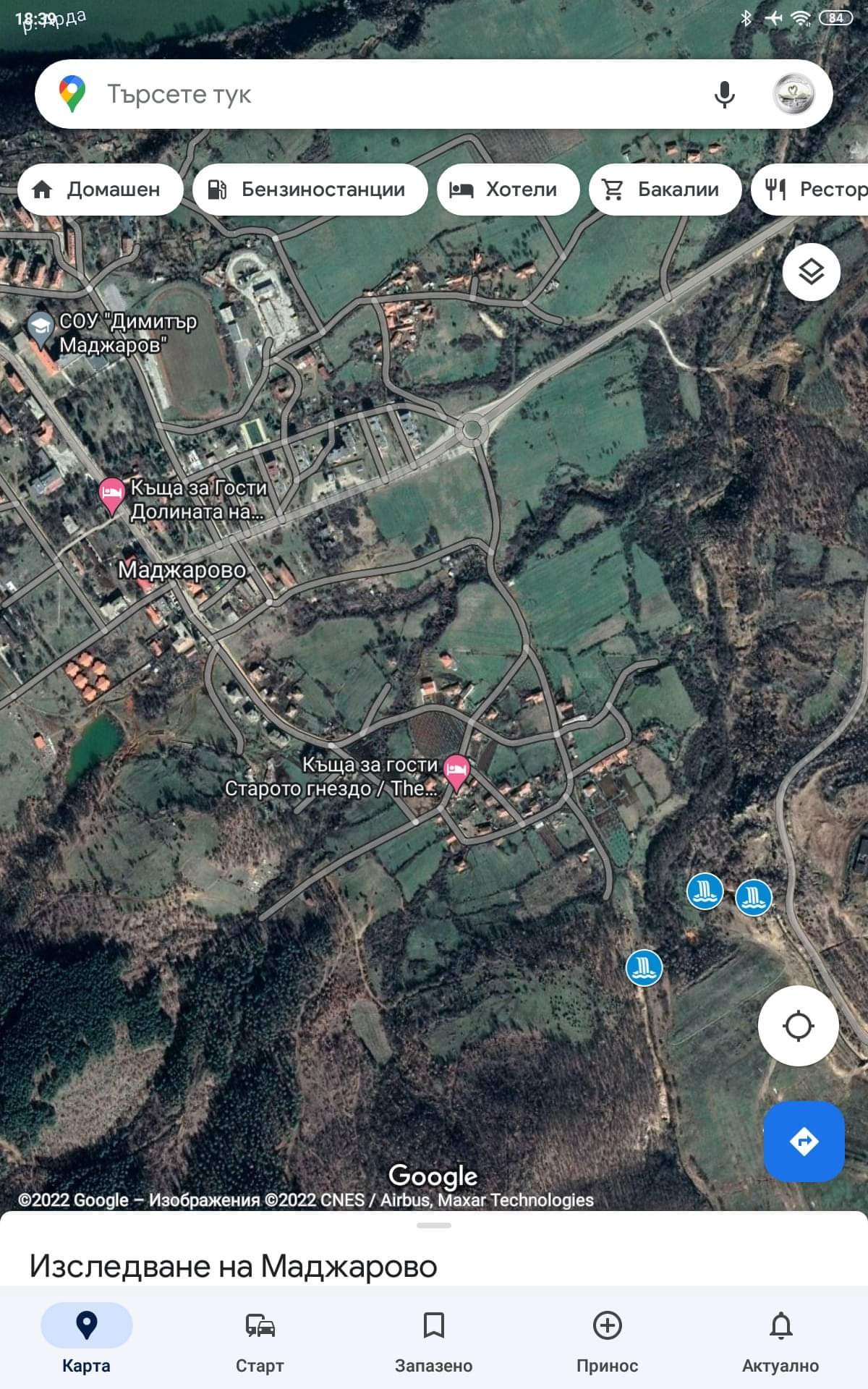
Task: Center the map on my location
Action: pyautogui.click(x=799, y=1025)
